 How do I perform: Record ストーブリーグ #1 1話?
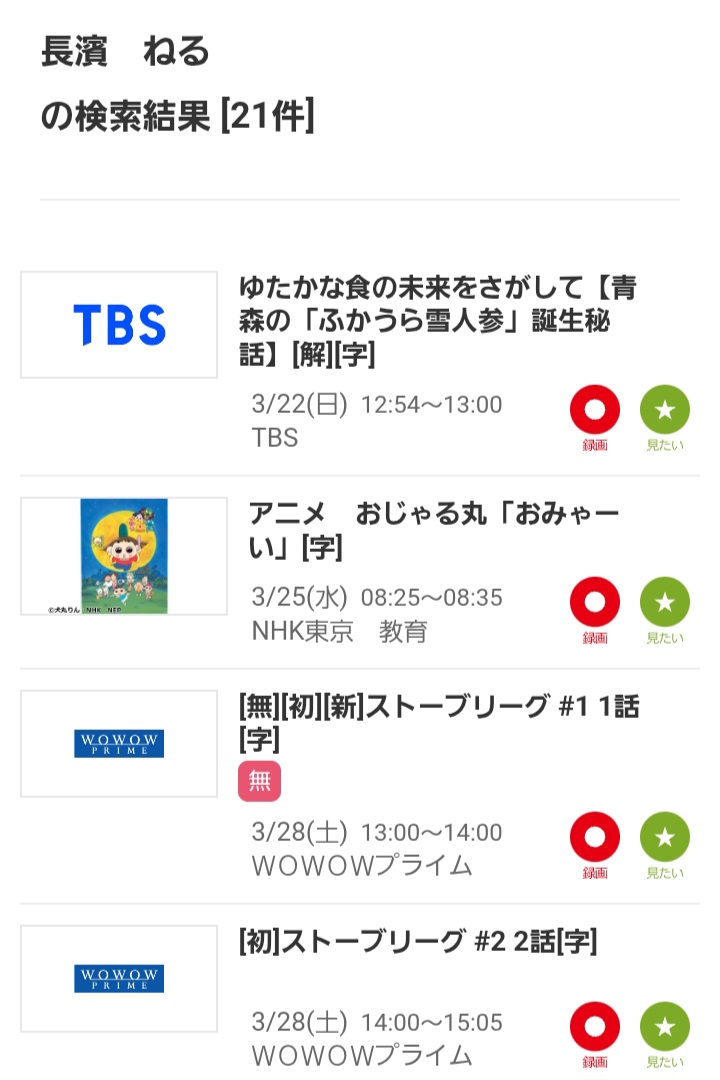(595, 838)
